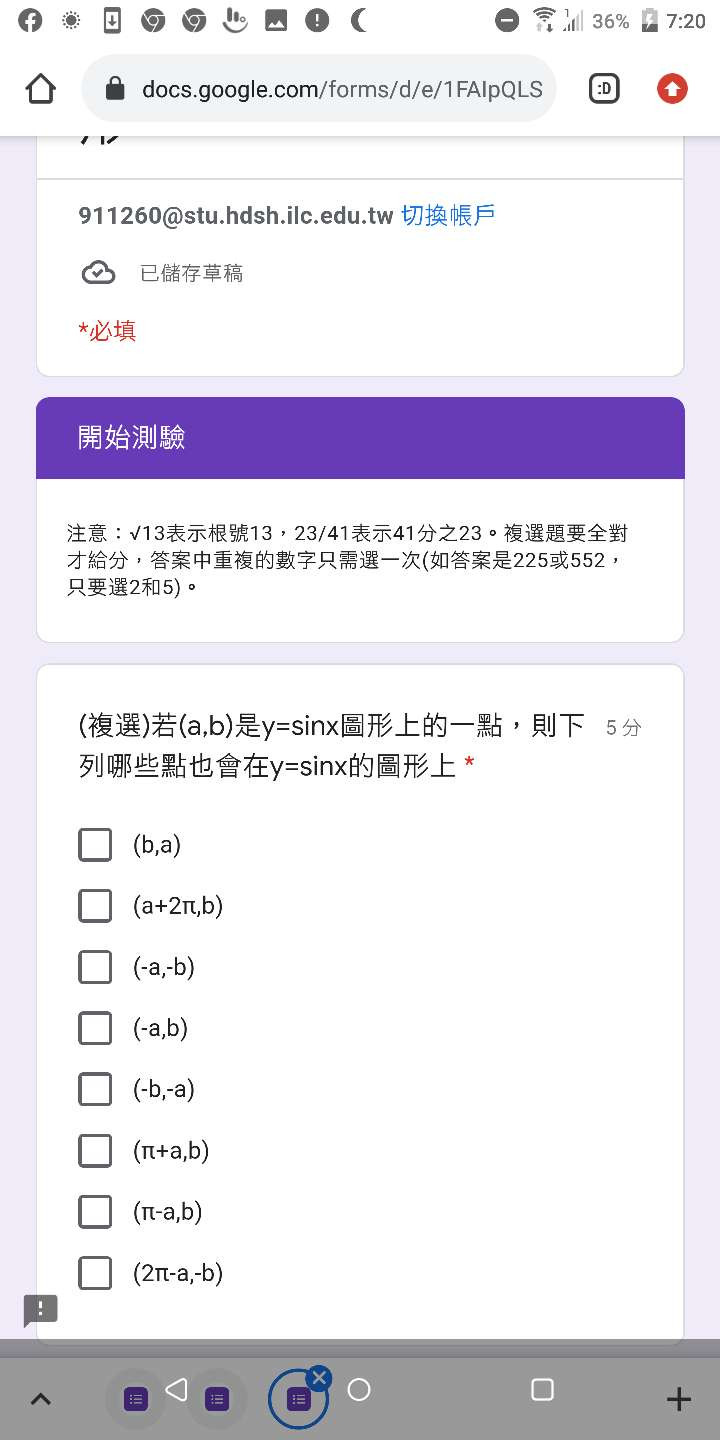Screen dimensions: 720x1440
Task: Tap the 切換帳戶 link
Action: [448, 215]
